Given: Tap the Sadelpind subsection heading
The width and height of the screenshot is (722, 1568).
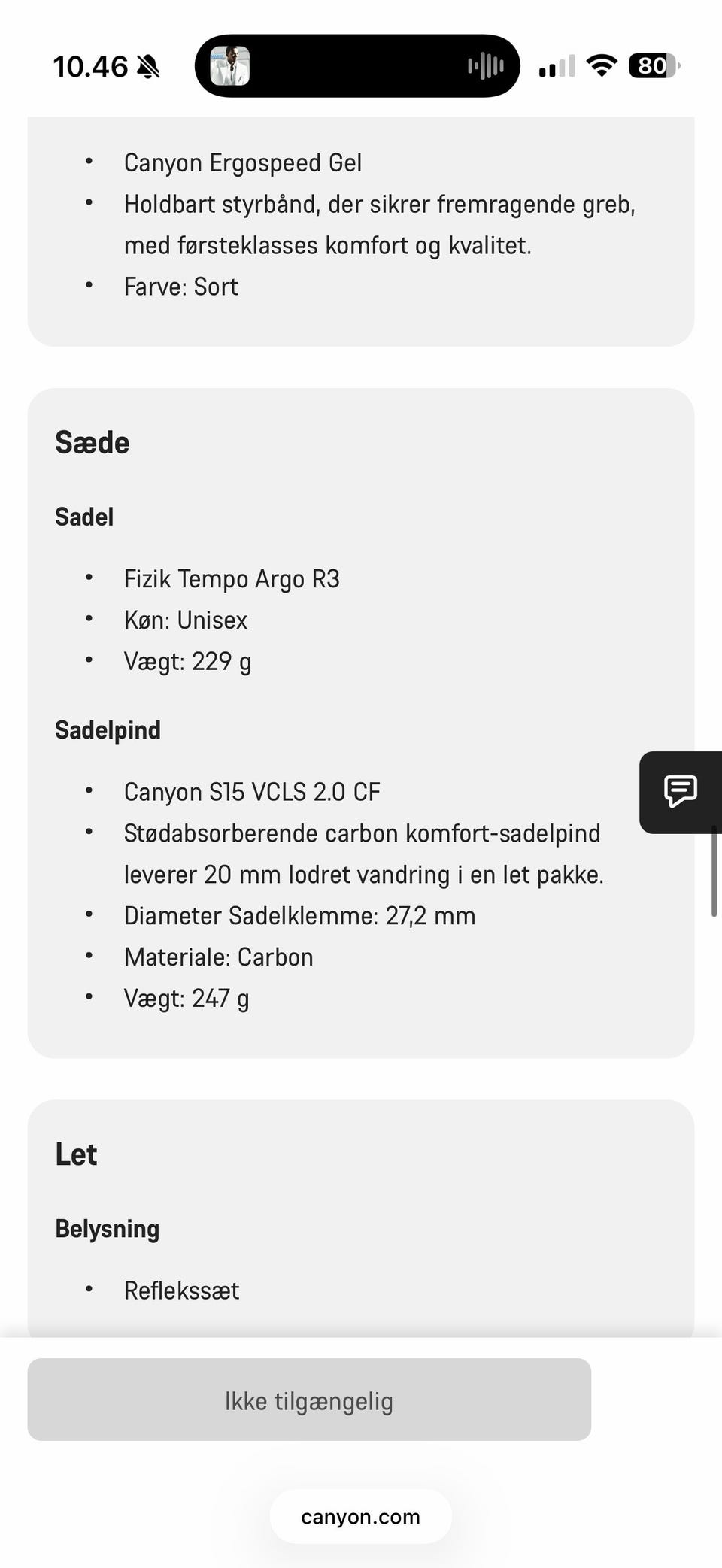Looking at the screenshot, I should [108, 729].
